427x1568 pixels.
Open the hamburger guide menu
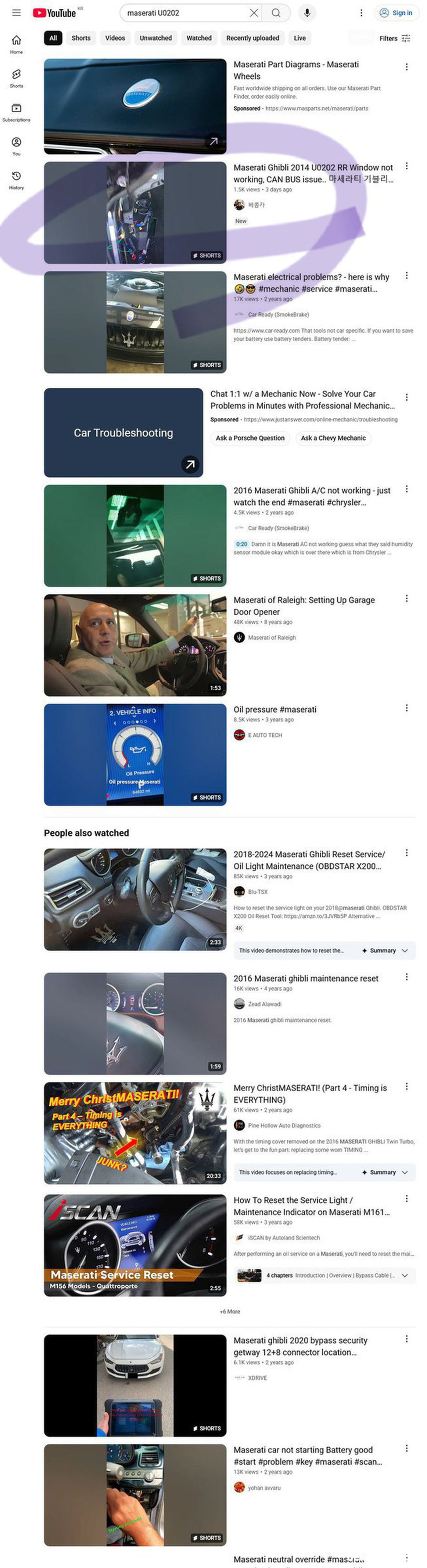(x=16, y=13)
